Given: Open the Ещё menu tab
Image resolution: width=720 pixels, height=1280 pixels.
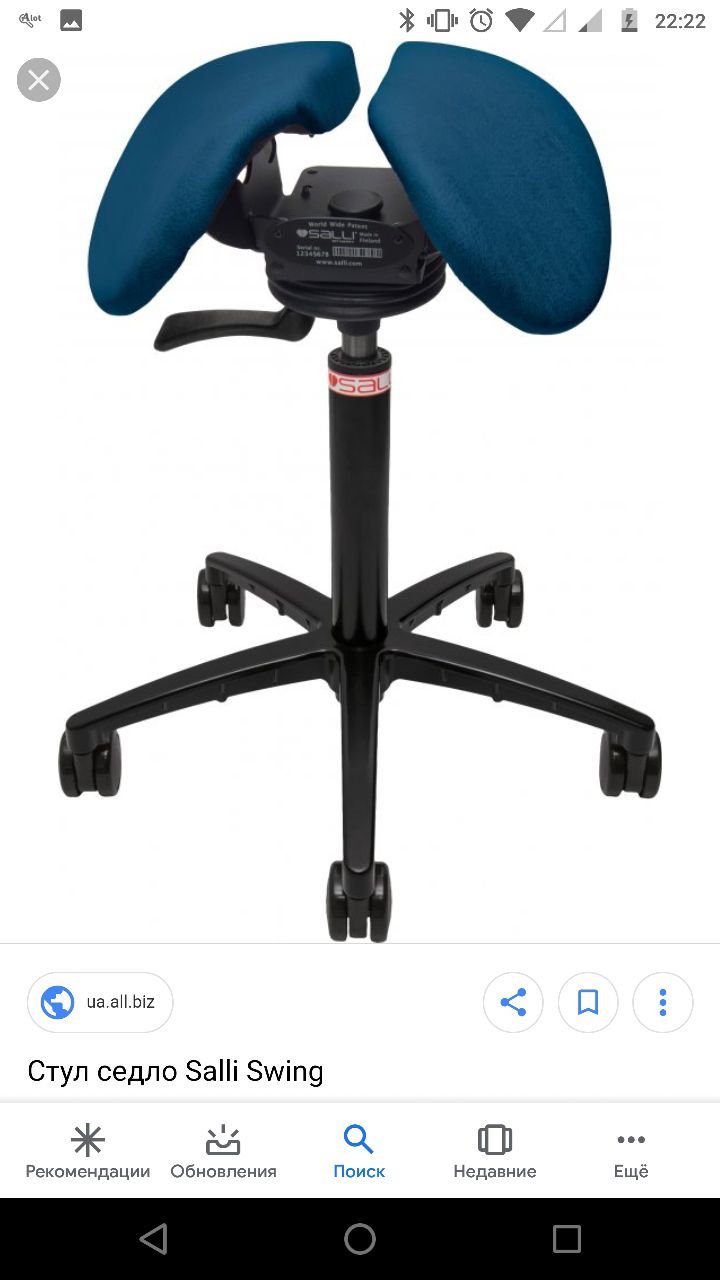Looking at the screenshot, I should tap(631, 1151).
